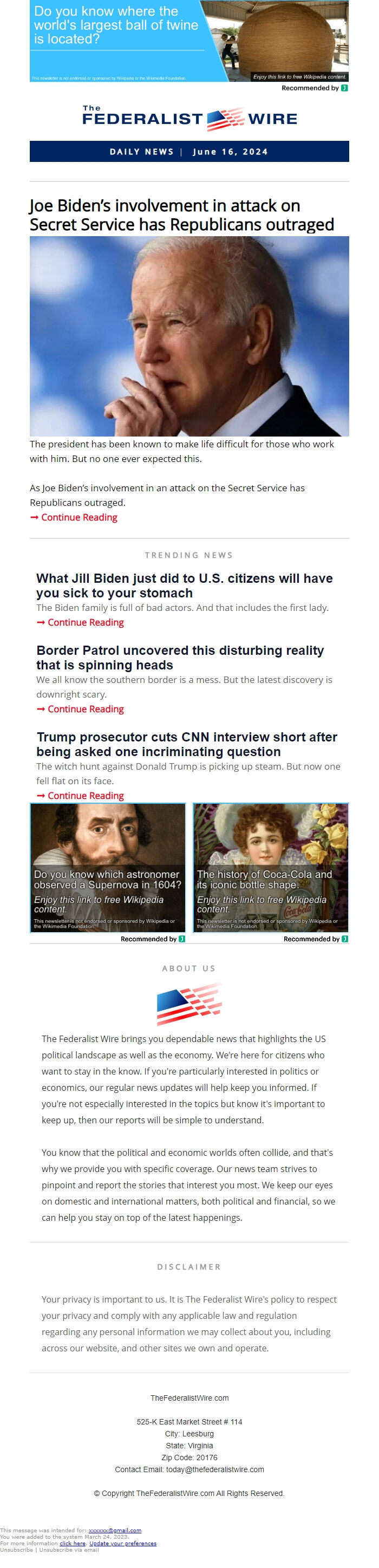The image size is (379, 1568).
Task: Tap Continue Reading under the Secret Service story
Action: [79, 517]
